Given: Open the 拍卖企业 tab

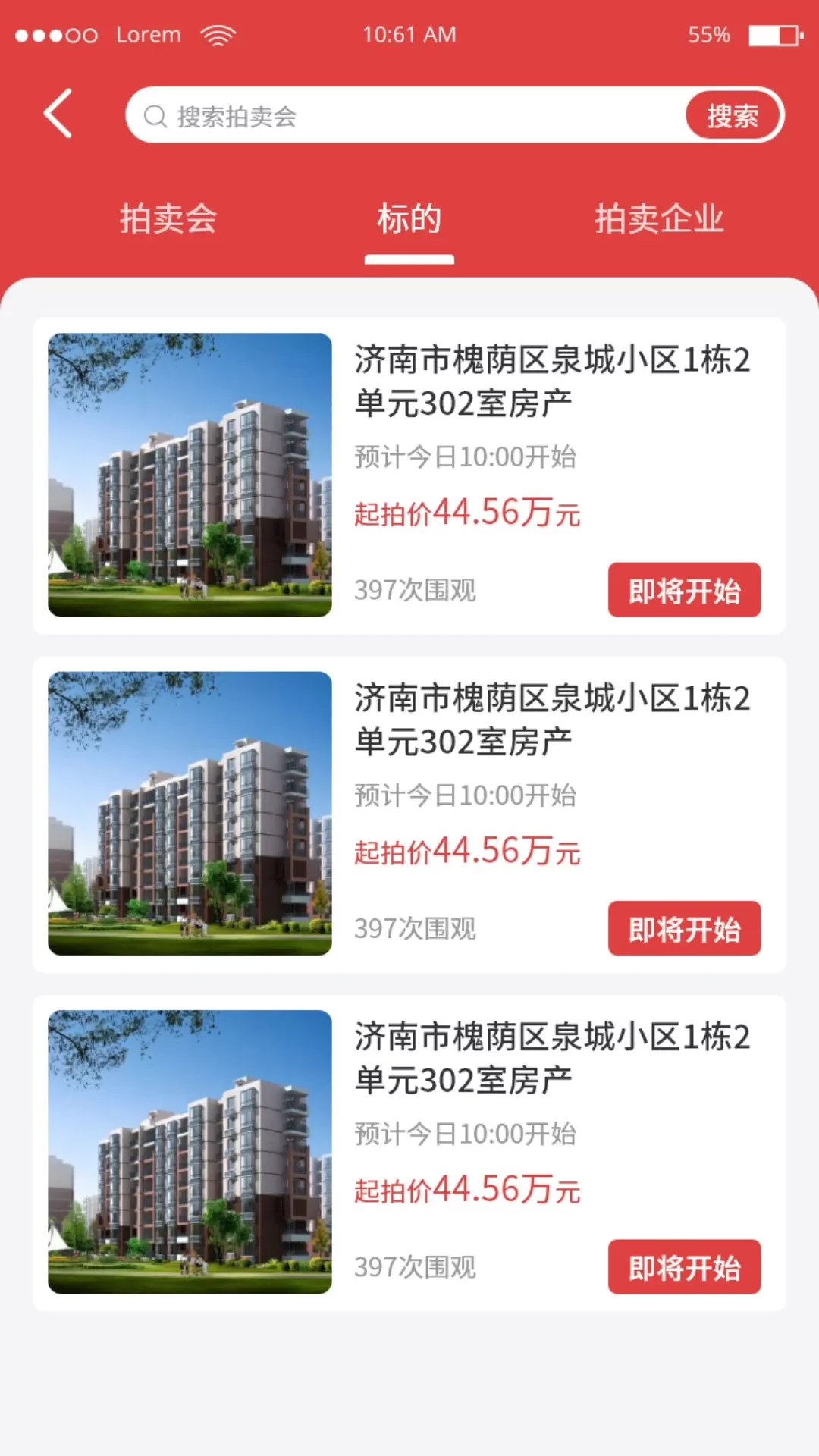Looking at the screenshot, I should [659, 219].
